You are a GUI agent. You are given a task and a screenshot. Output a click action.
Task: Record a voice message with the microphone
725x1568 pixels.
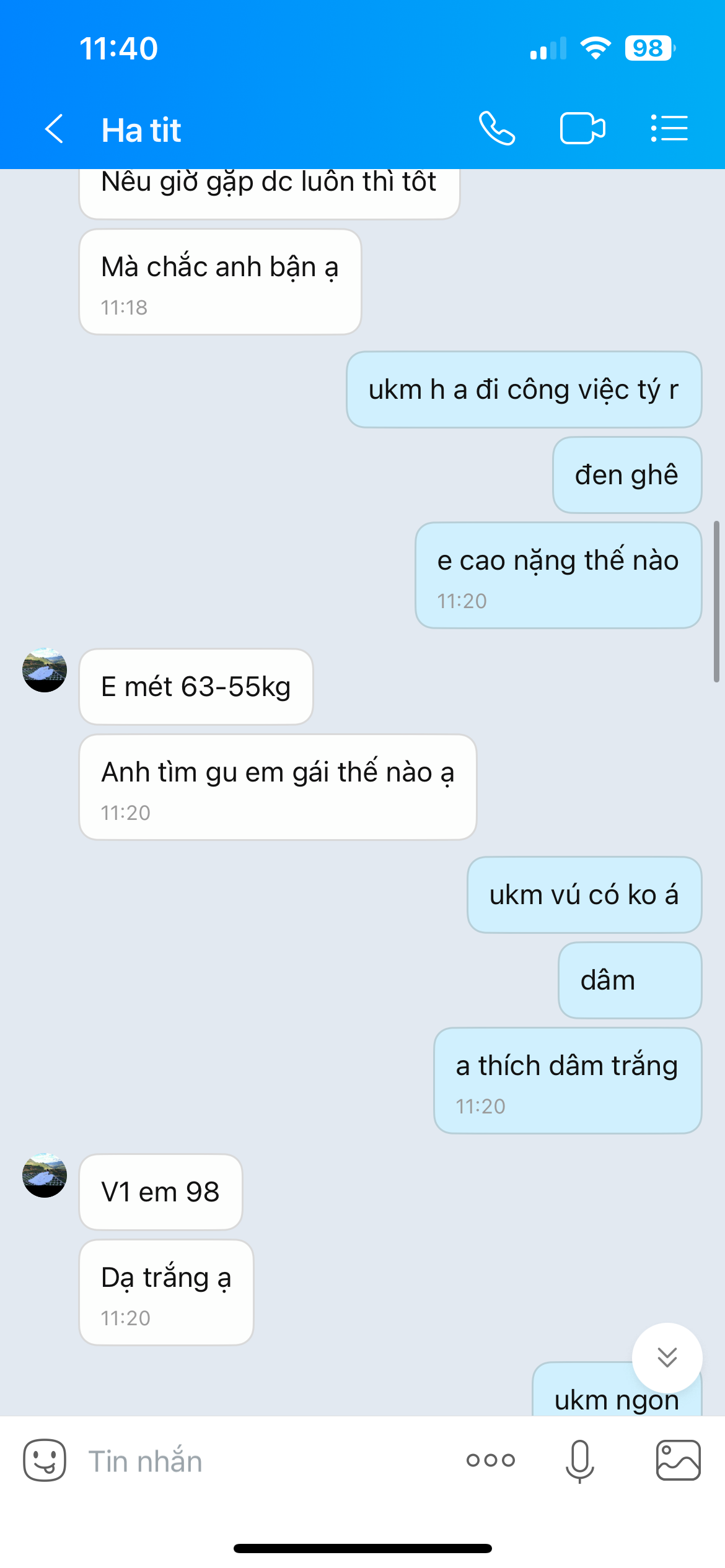(580, 1460)
